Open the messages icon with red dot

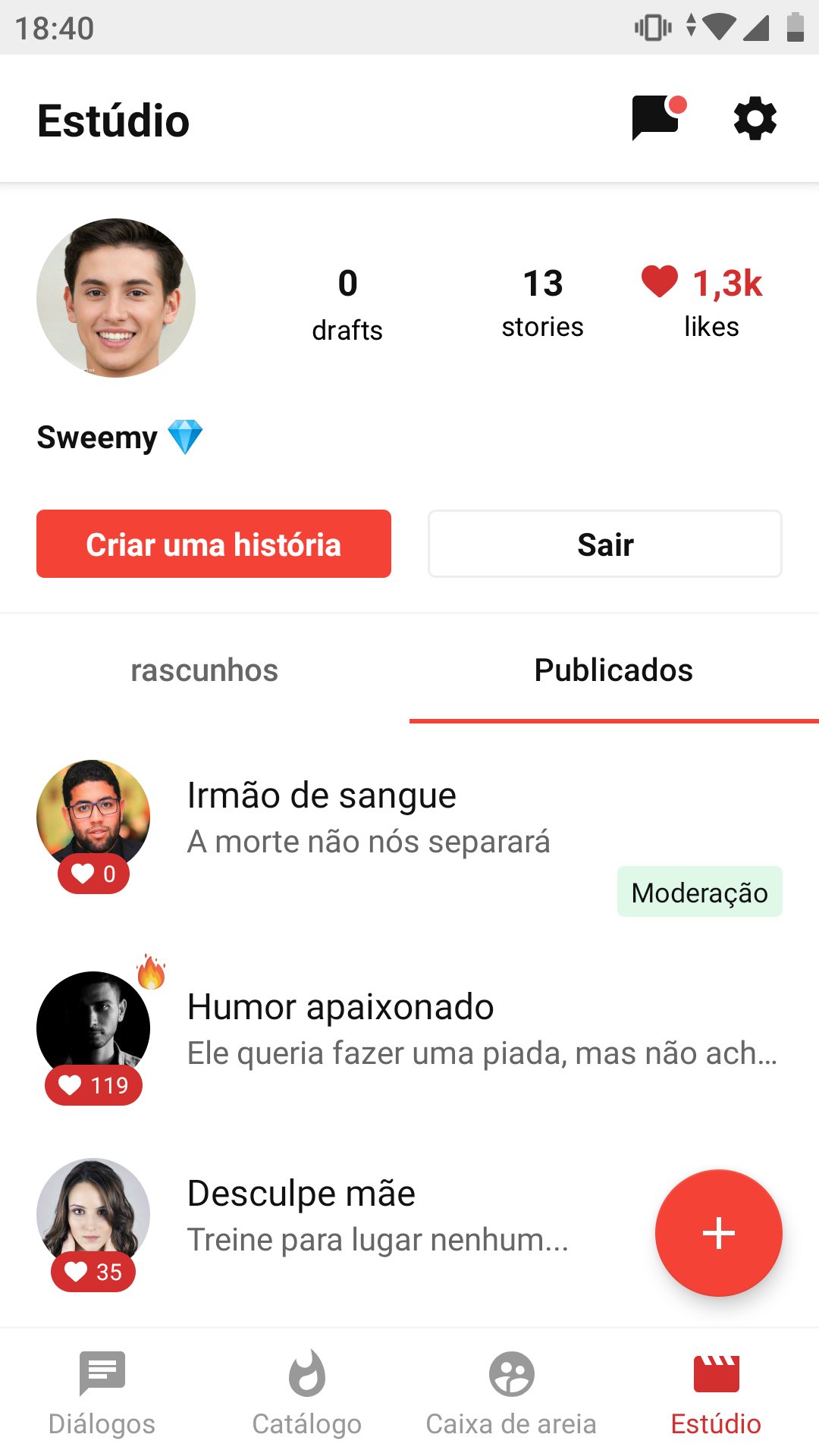657,118
